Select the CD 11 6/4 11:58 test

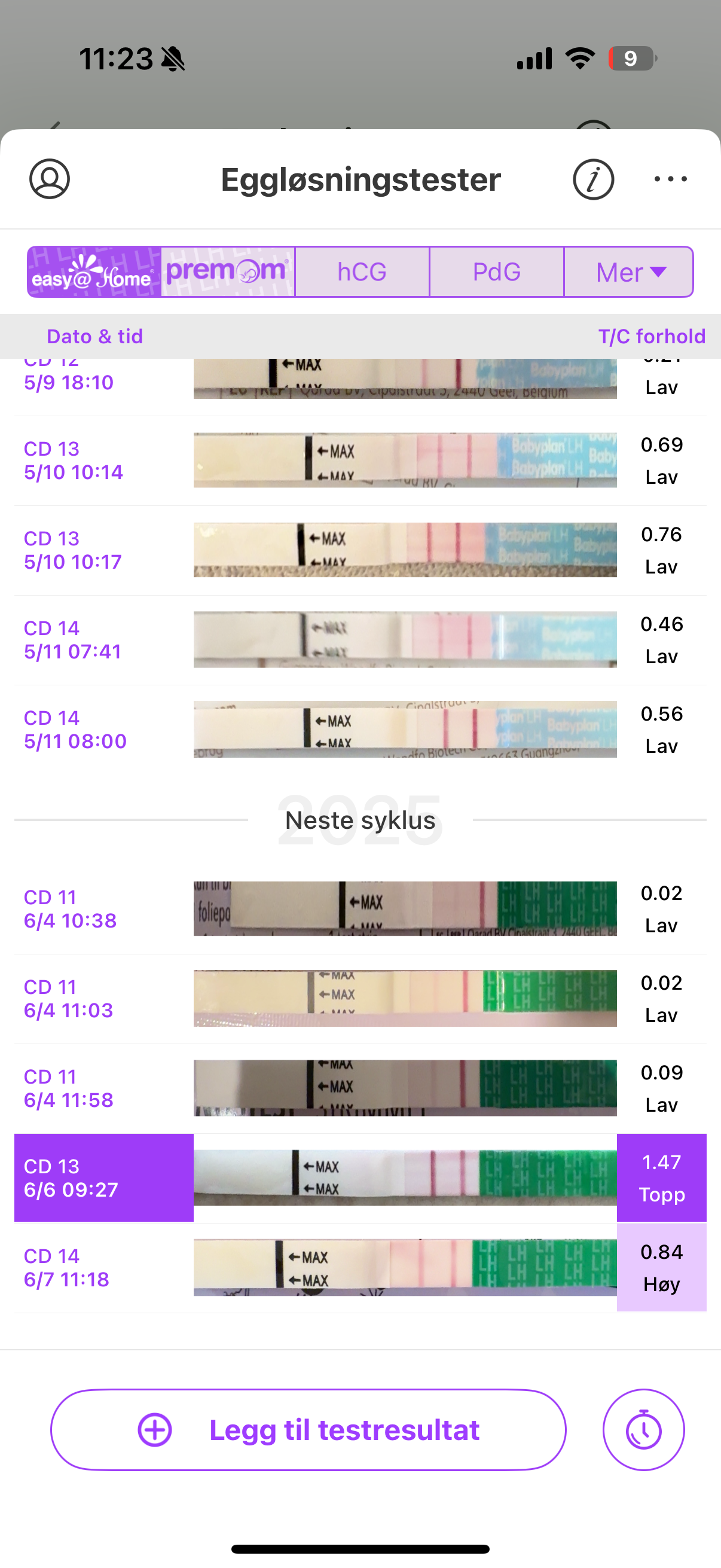pyautogui.click(x=360, y=1088)
